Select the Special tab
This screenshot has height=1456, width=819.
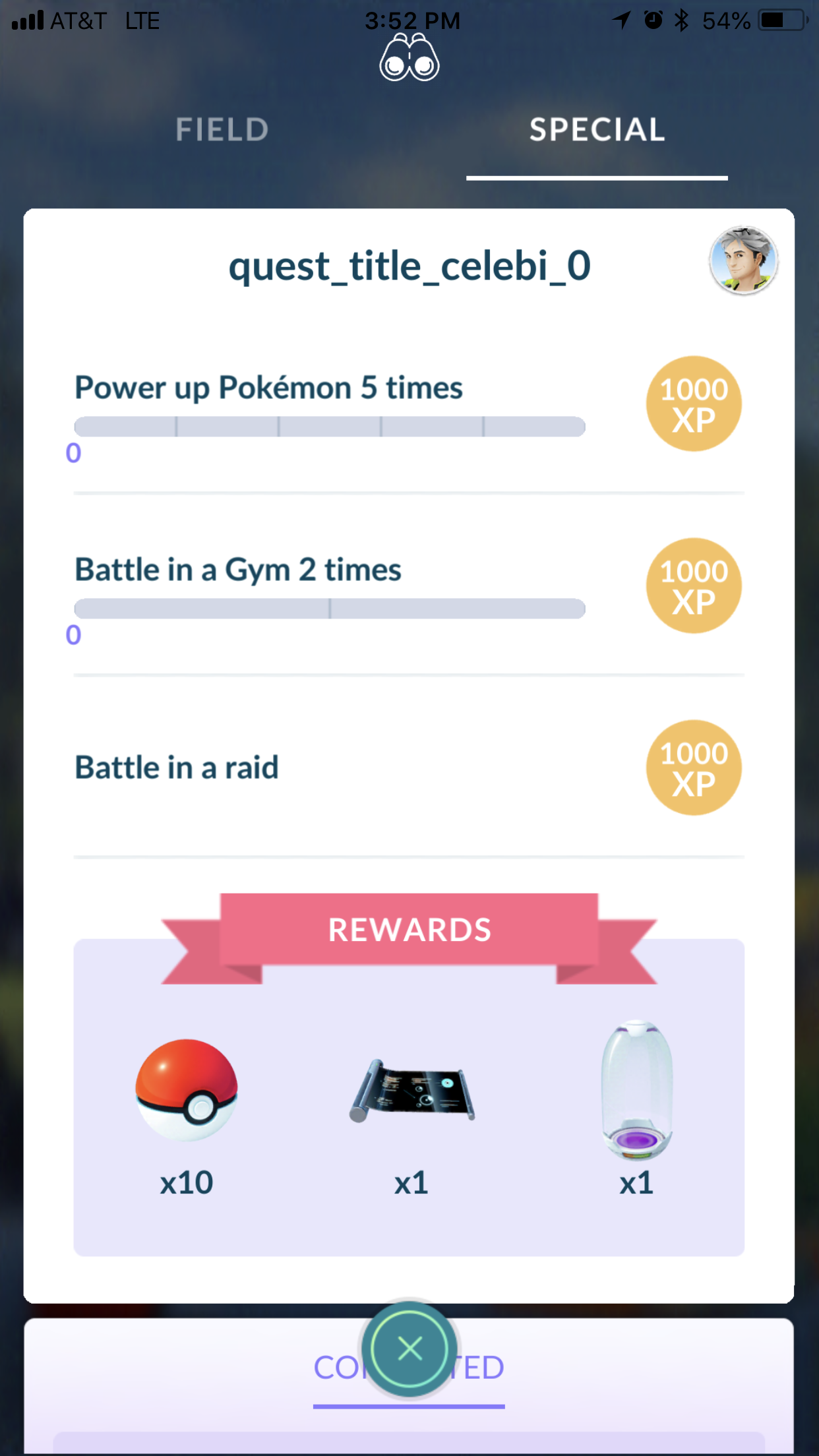597,129
